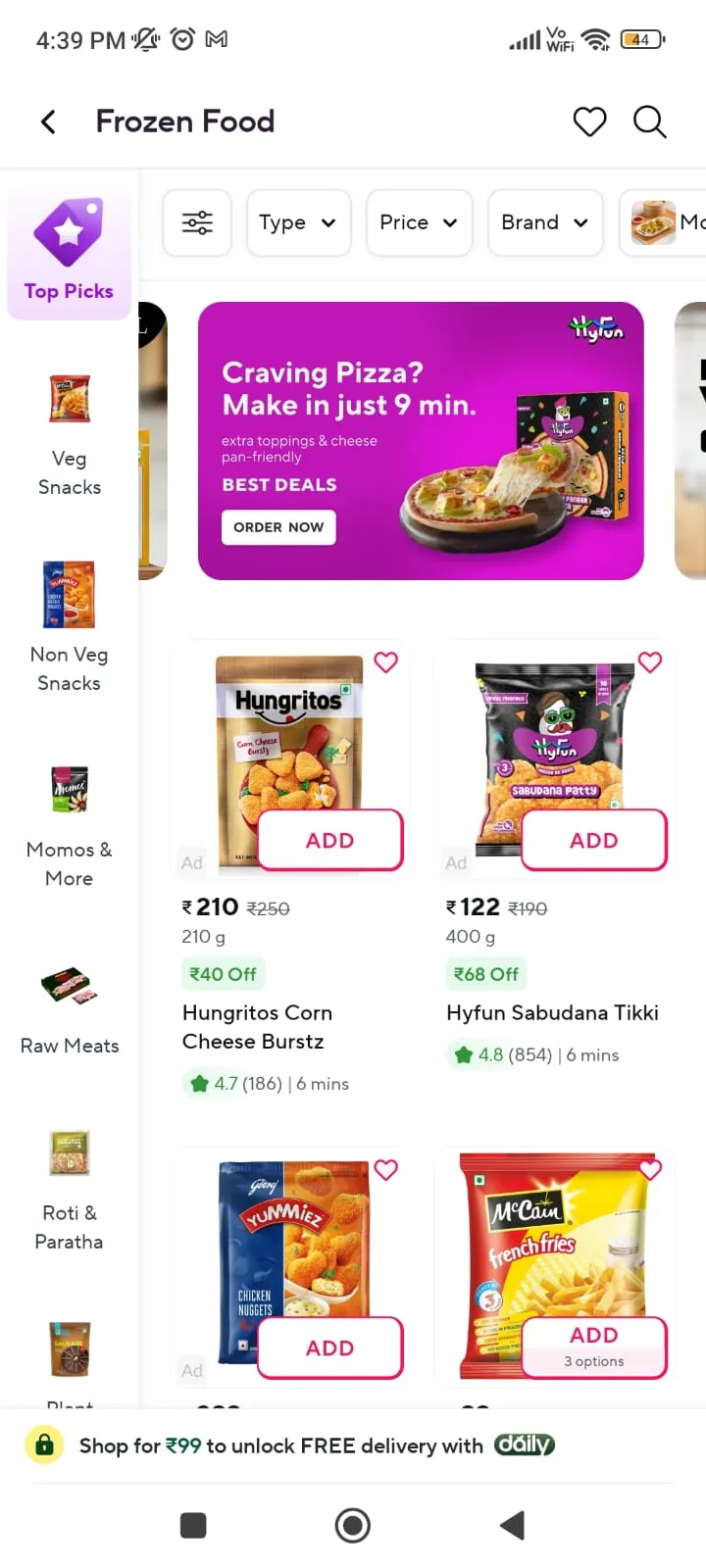Add Hyfun Sabudana Tikki to cart

pos(594,840)
